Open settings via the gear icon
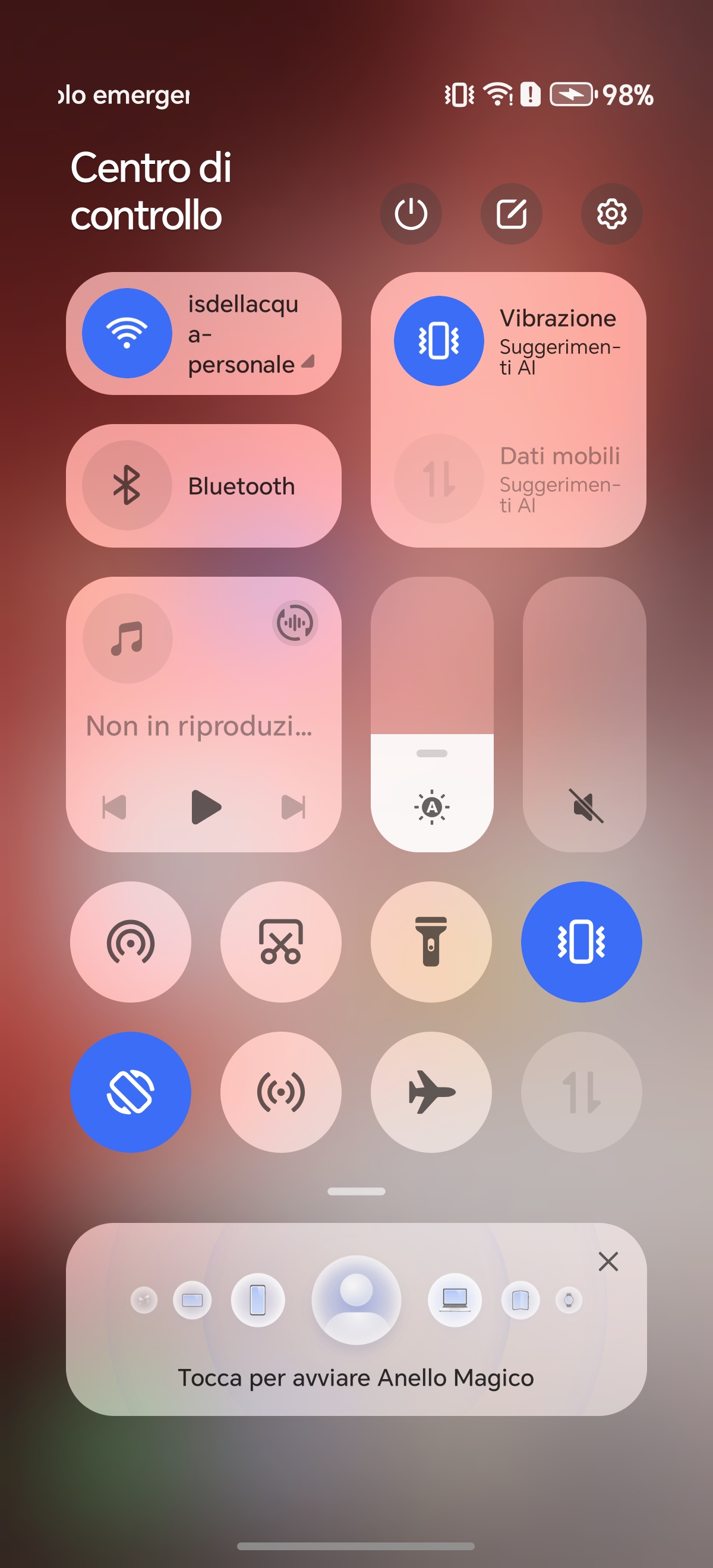Screen dimensions: 713x1568 611,214
